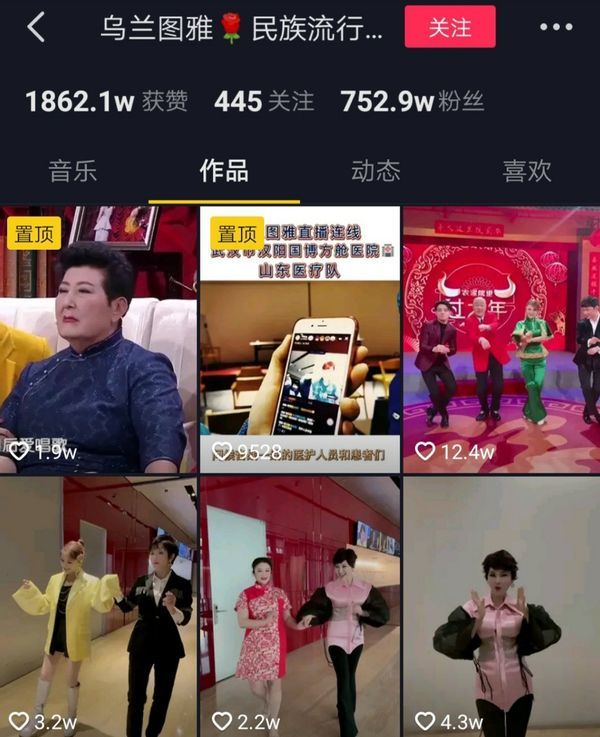Open the video with 4.3w likes
This screenshot has width=600, height=737.
pos(501,607)
